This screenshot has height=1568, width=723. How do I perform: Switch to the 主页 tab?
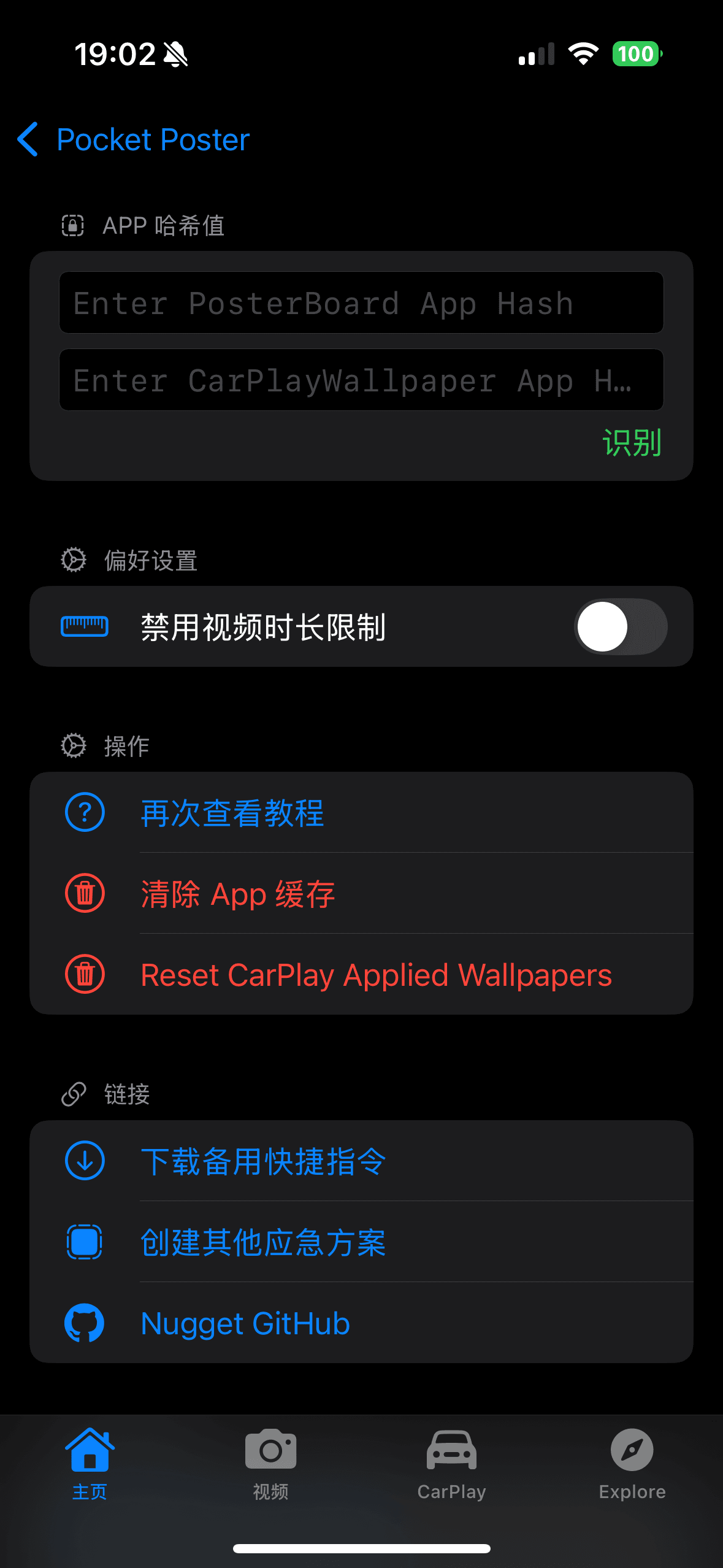click(90, 1463)
